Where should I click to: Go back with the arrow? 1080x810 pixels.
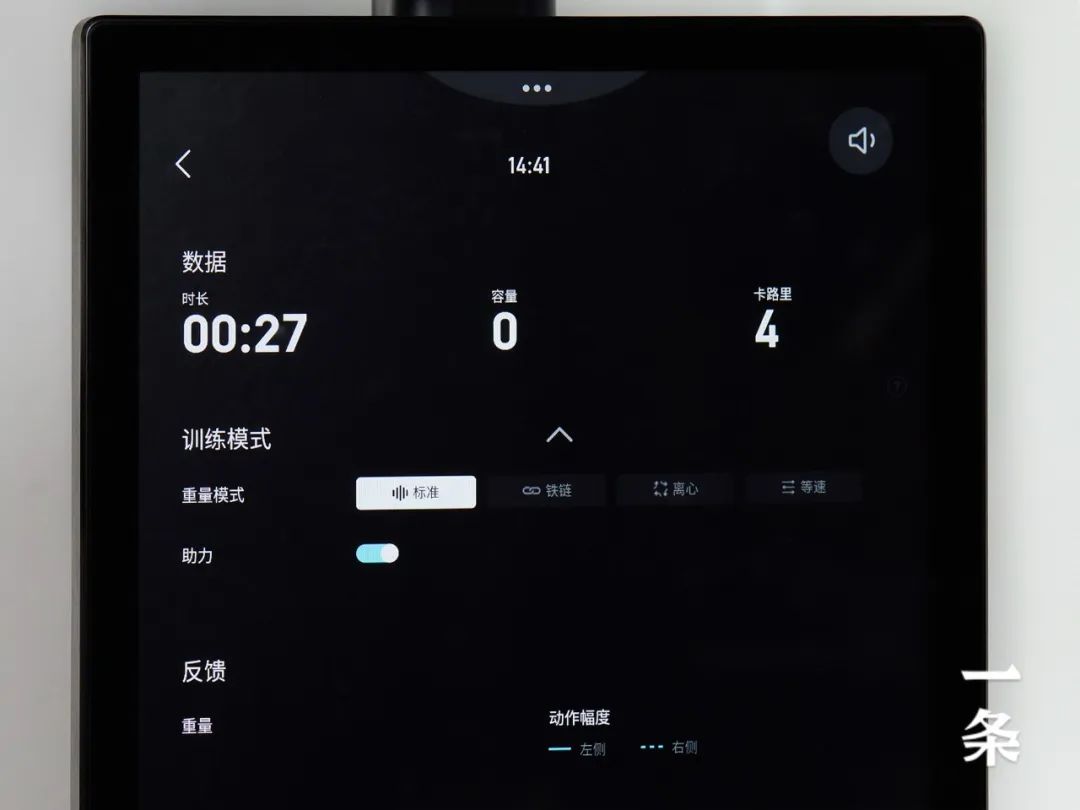(183, 165)
